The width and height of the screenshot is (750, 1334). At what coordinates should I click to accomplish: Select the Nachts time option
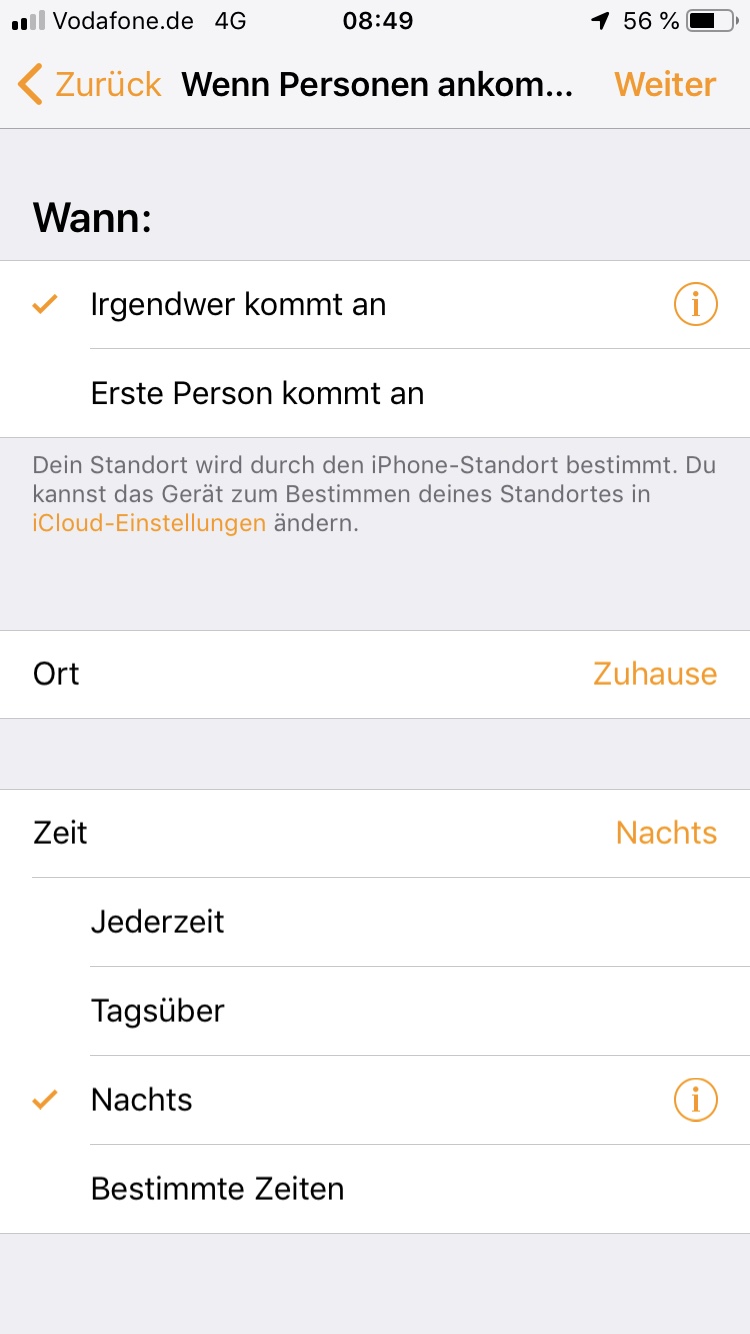point(142,1100)
